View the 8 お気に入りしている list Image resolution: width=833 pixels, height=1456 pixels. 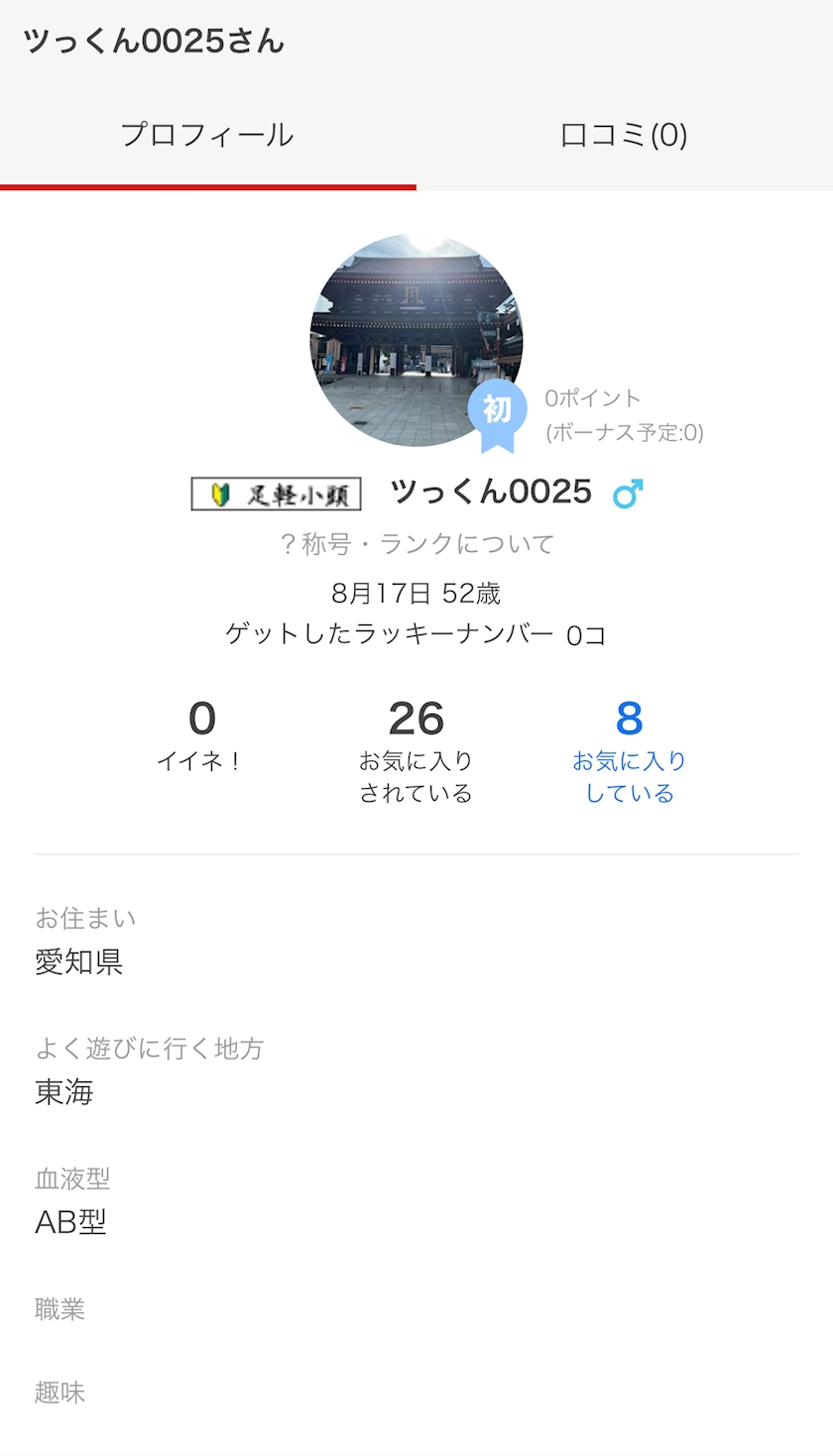(x=629, y=751)
